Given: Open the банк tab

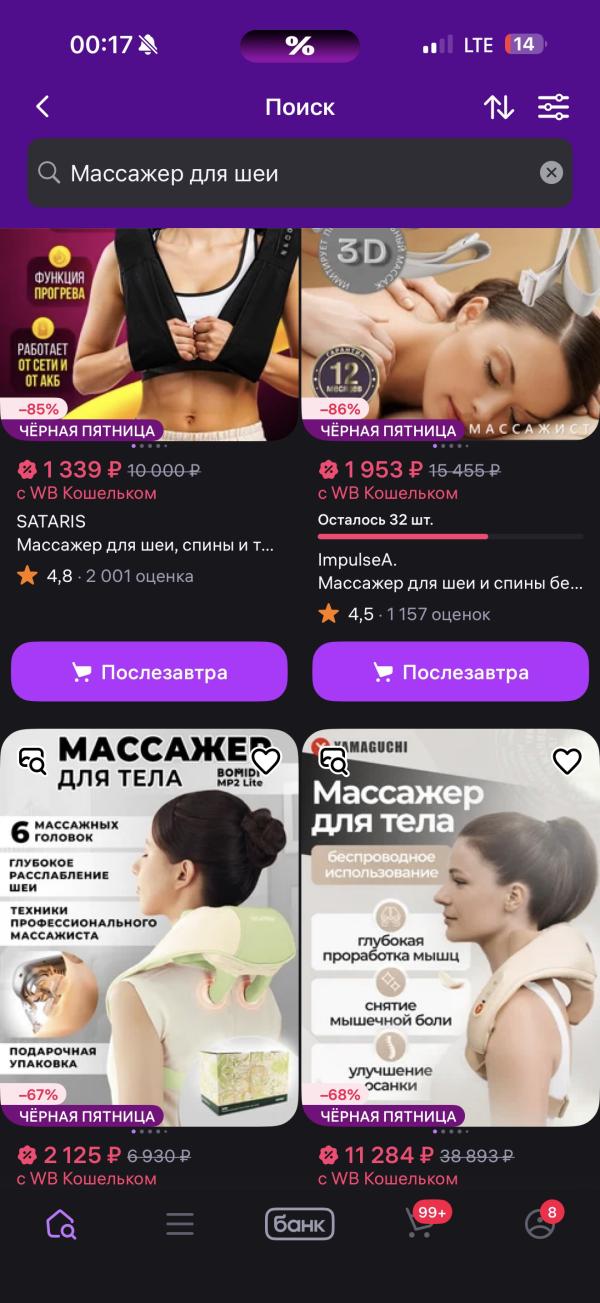Looking at the screenshot, I should [299, 1224].
